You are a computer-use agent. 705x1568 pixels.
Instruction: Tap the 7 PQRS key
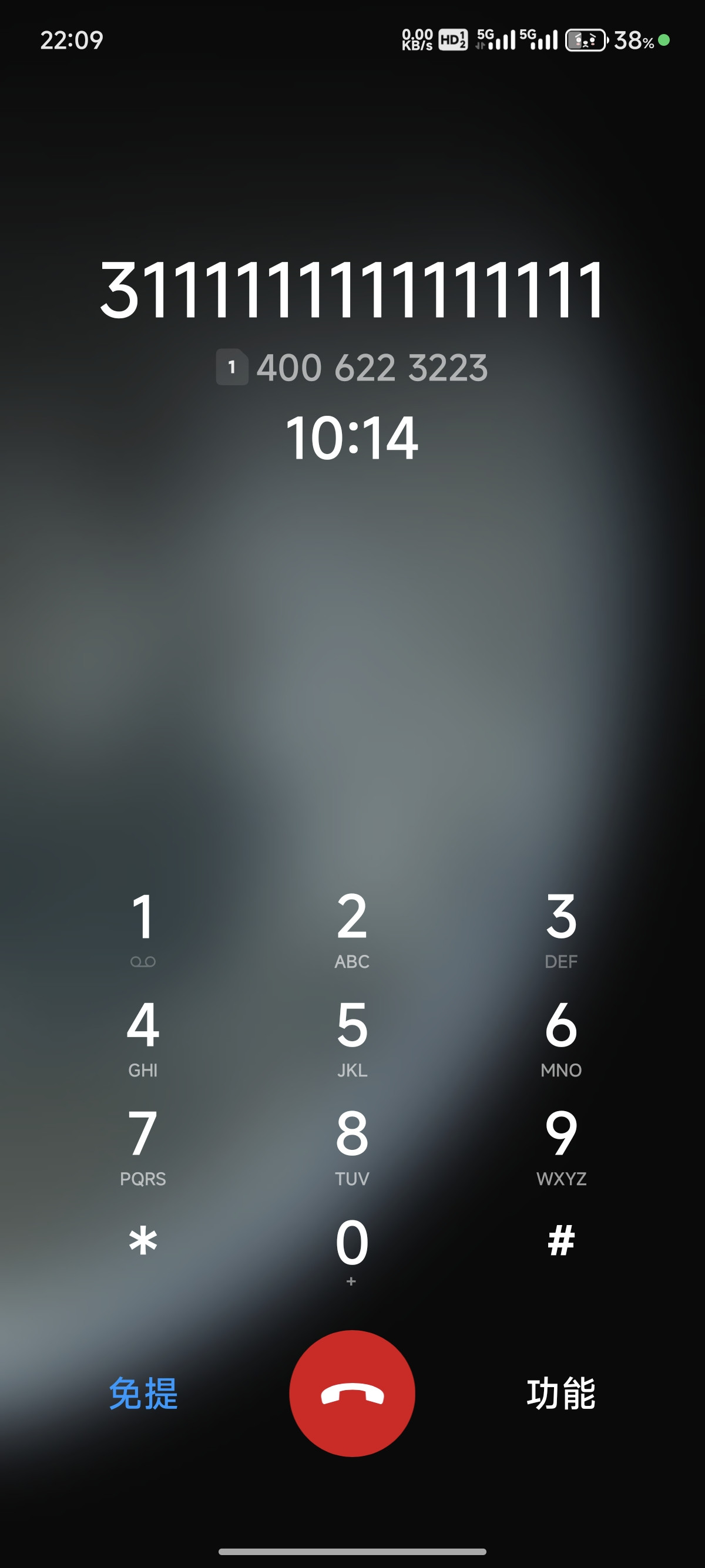pos(142,1144)
